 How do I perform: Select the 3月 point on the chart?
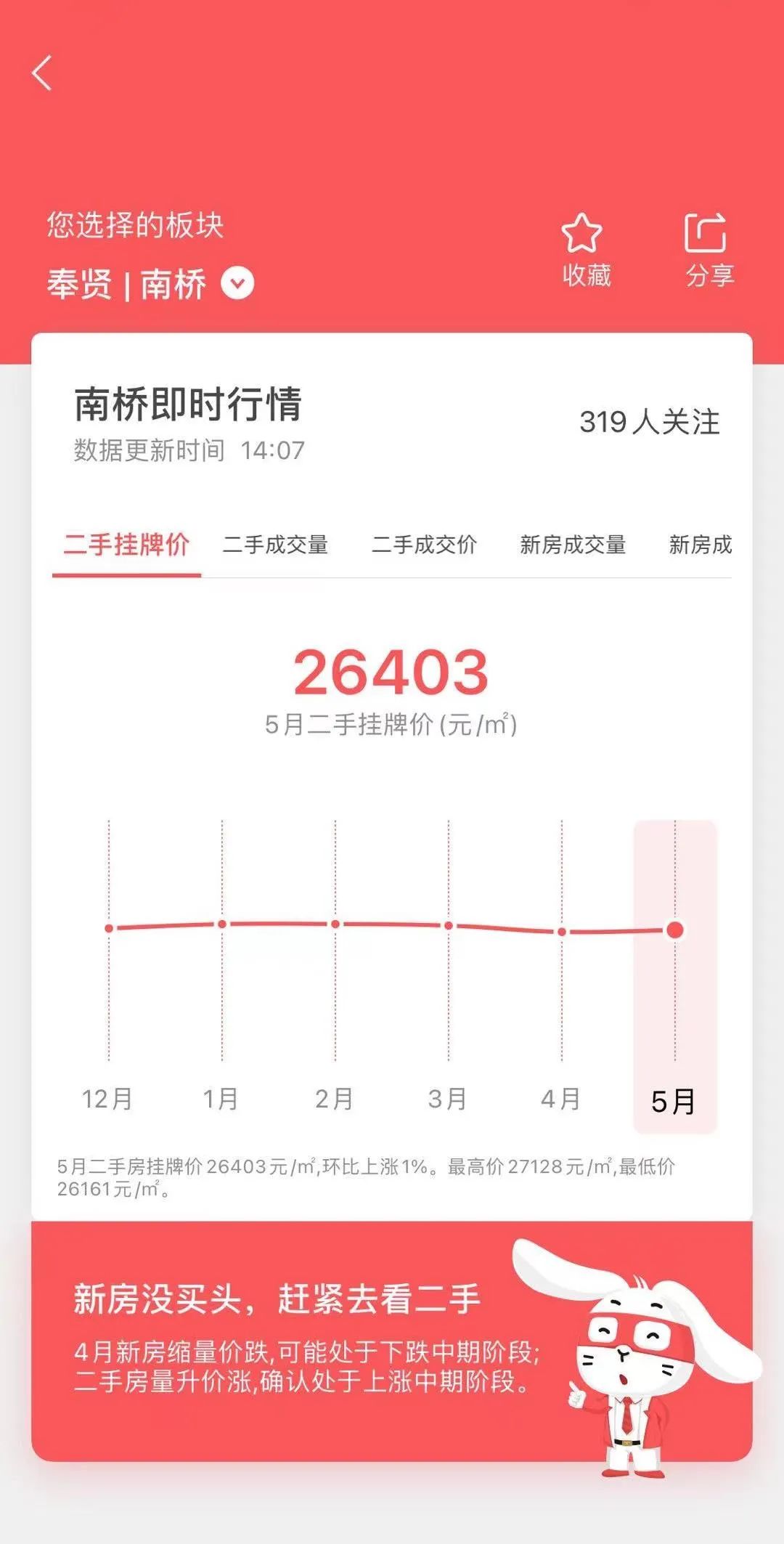449,925
